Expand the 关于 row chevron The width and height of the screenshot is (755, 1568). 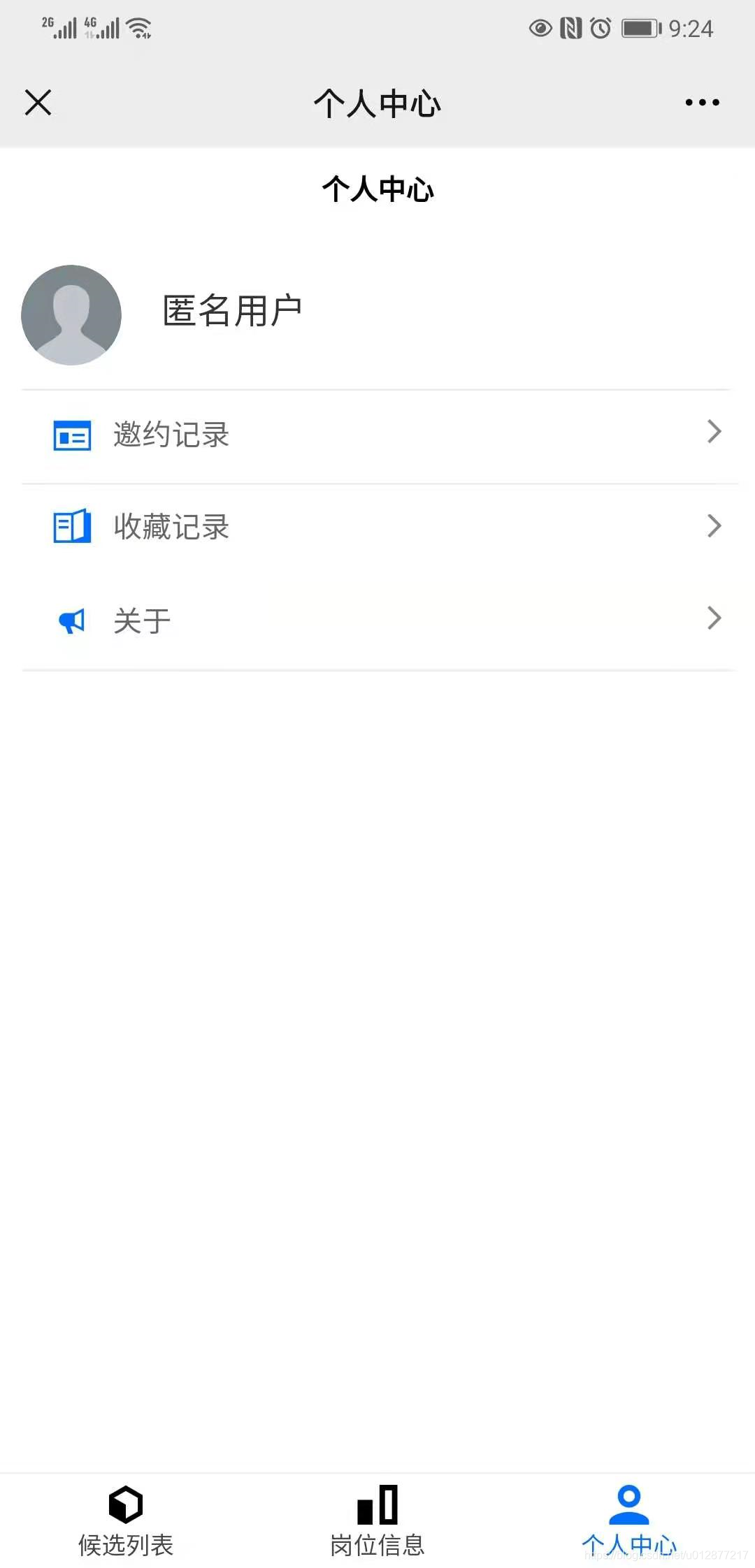click(x=714, y=618)
